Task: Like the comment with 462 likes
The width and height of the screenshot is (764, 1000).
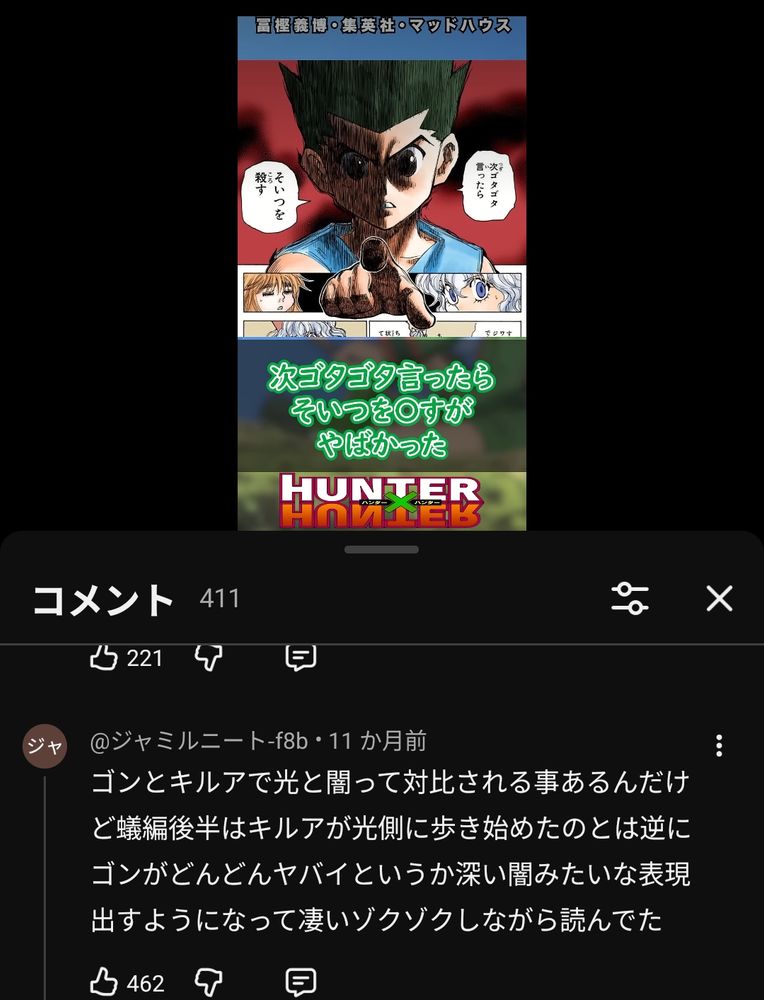Action: (x=103, y=982)
